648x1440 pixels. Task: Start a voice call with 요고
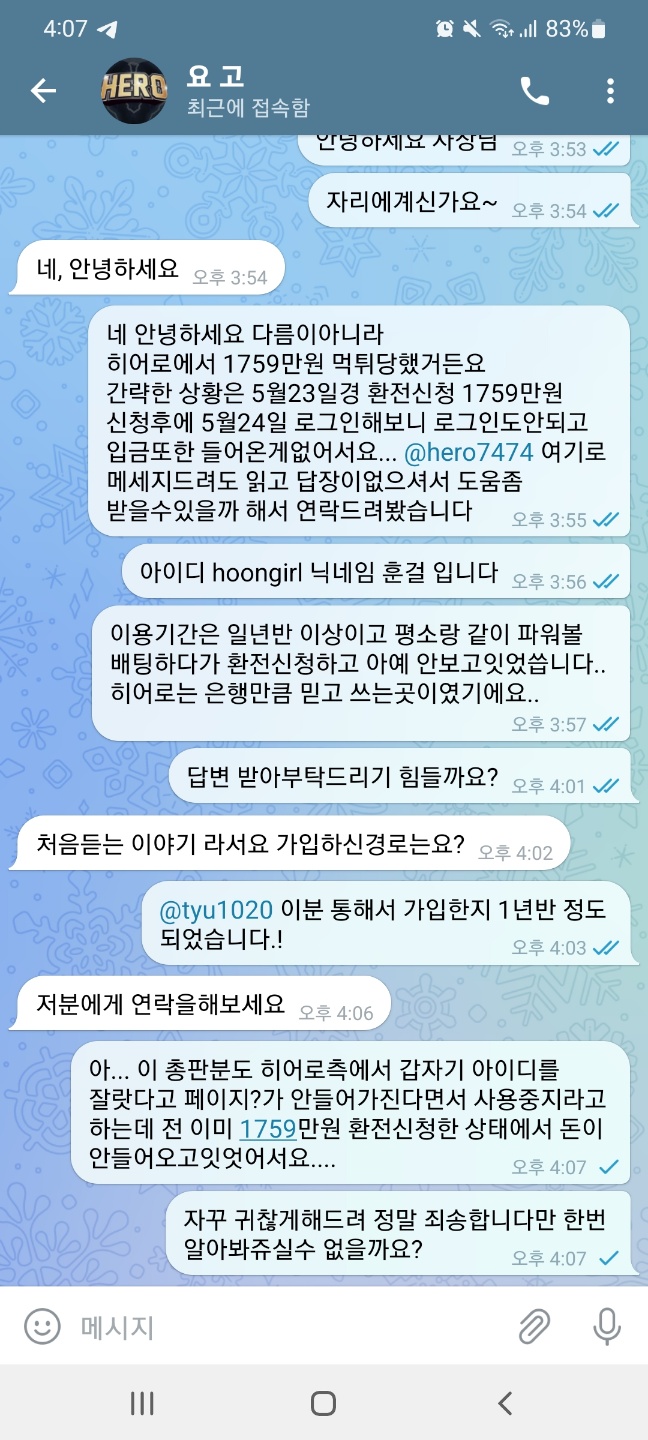(534, 91)
